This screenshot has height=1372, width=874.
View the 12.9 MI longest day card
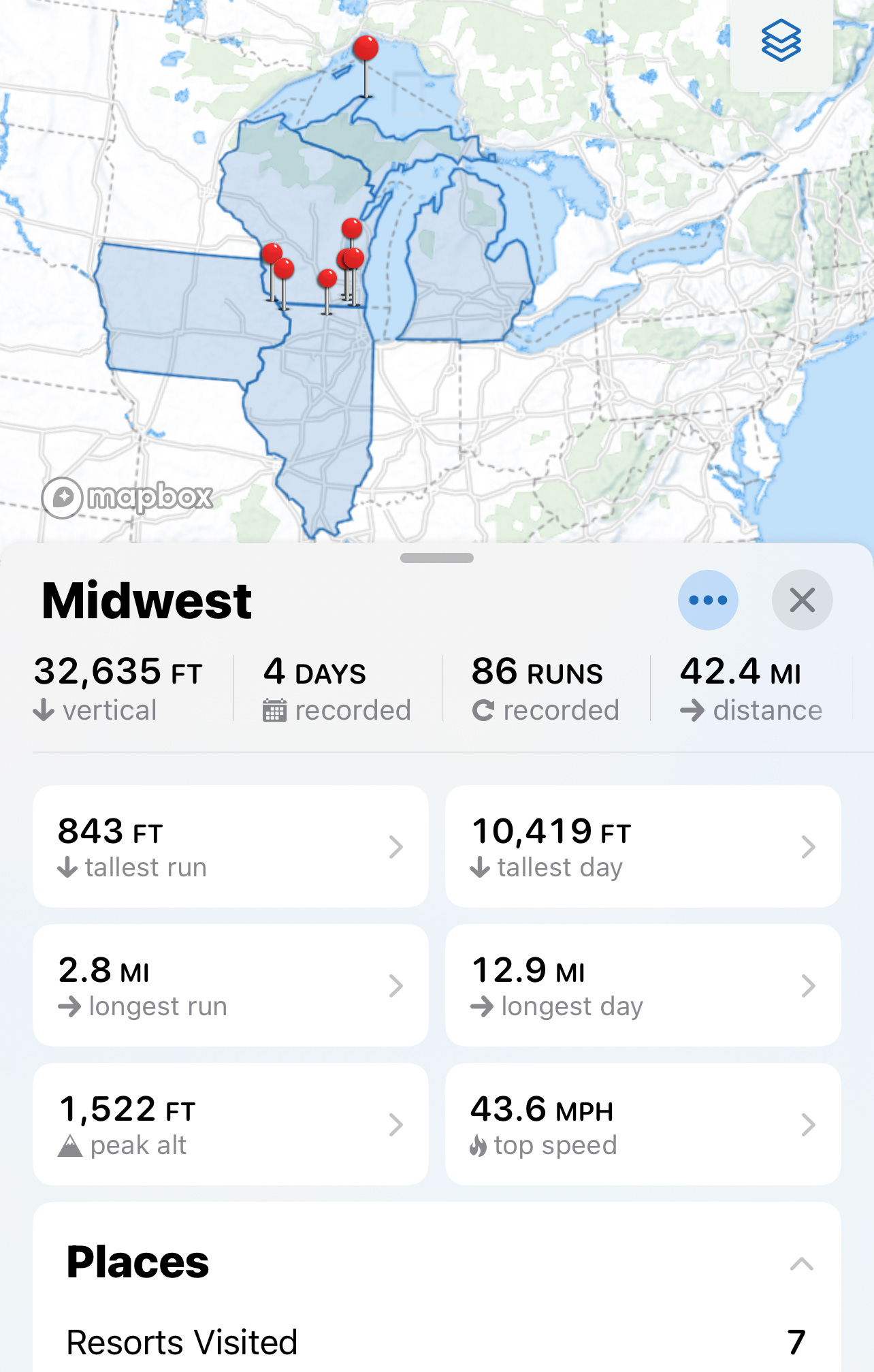[x=643, y=985]
